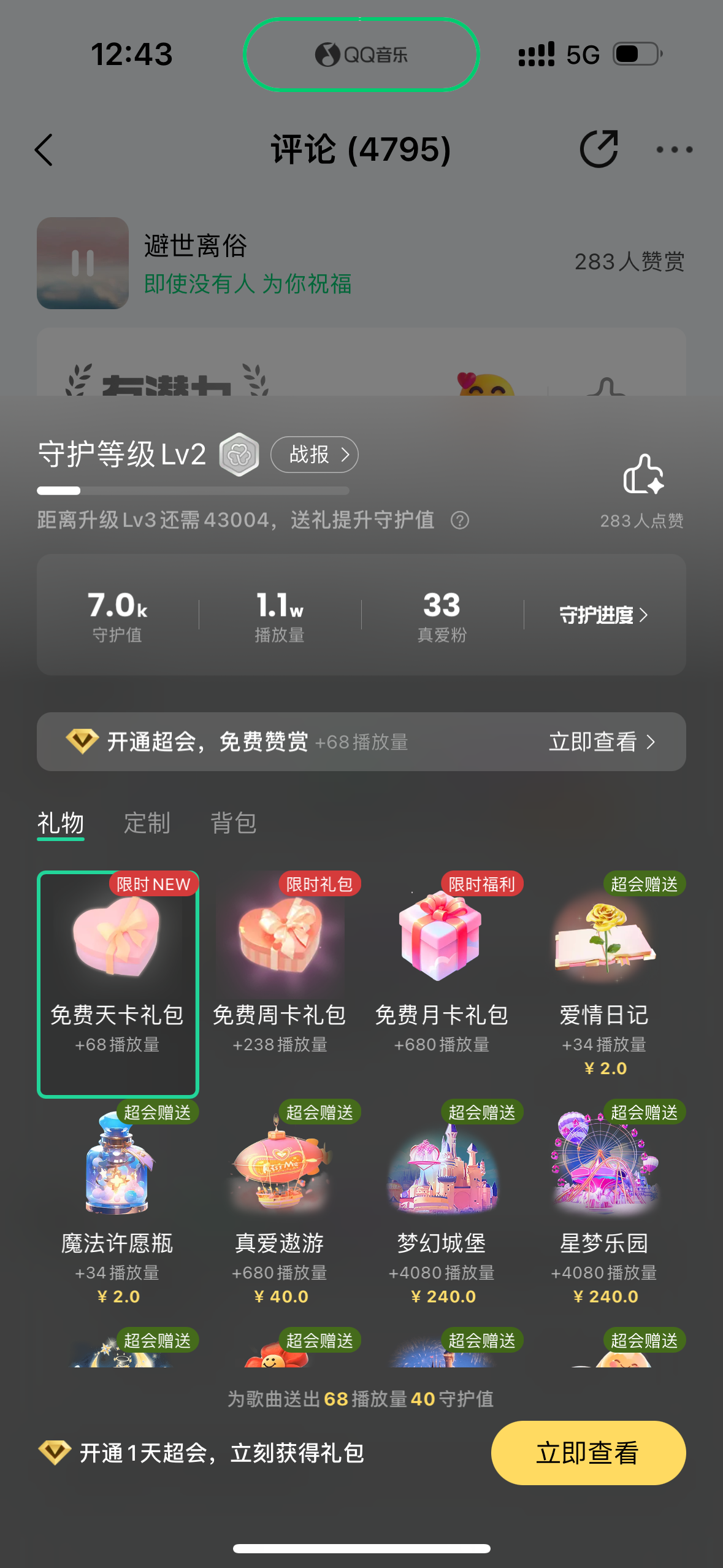Open 守护进度 guard progress
Viewport: 723px width, 1568px height.
603,615
